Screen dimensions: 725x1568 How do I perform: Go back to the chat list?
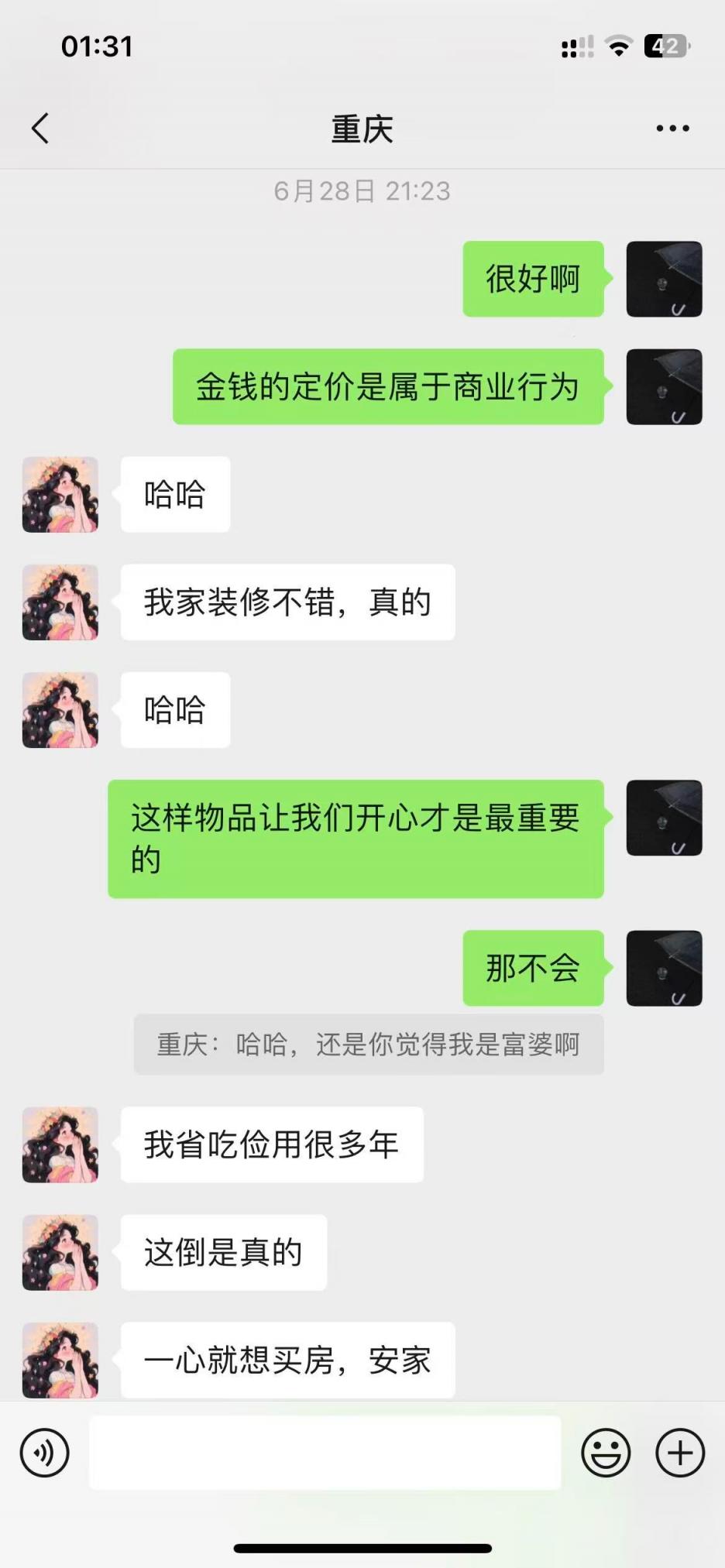click(40, 129)
